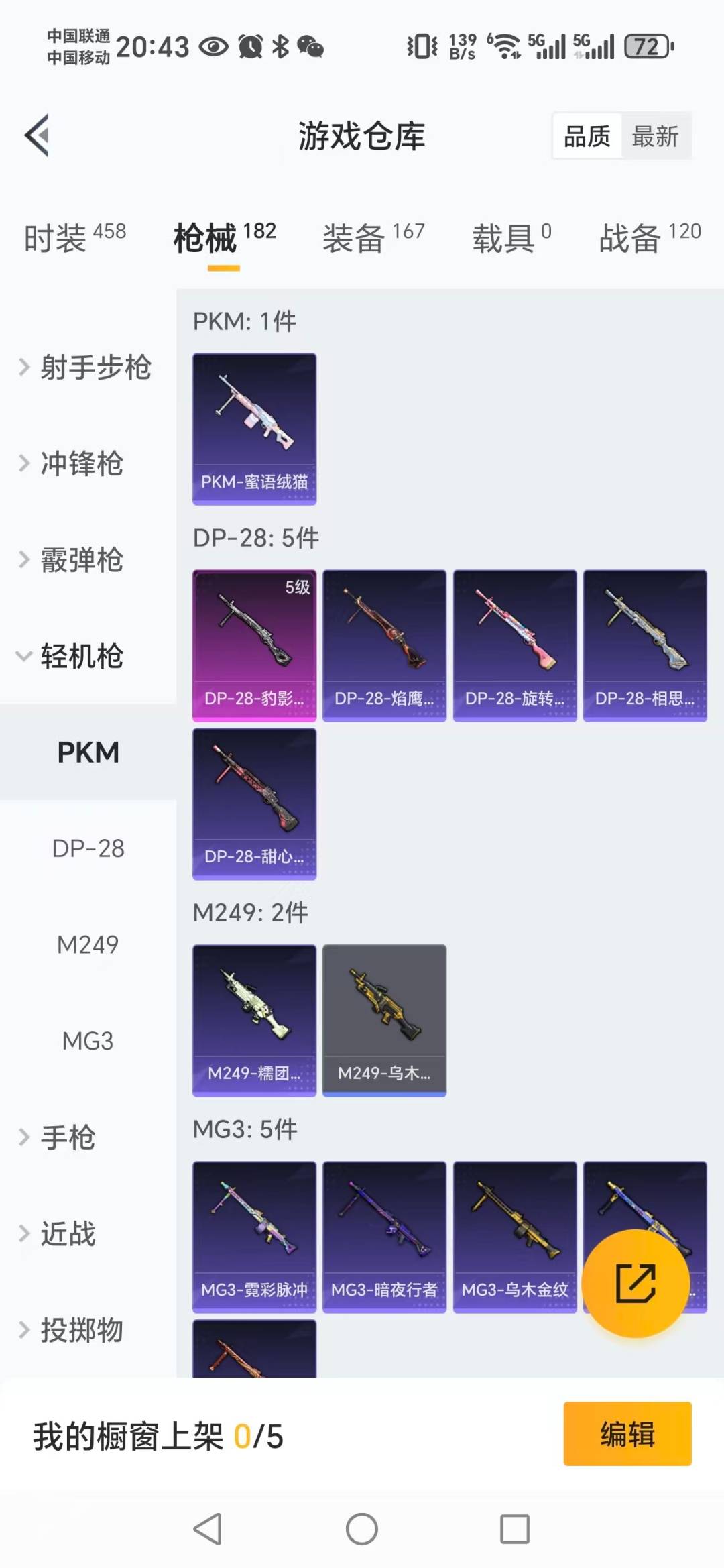Screen dimensions: 724x1568
Task: Open the PKM-蜜语绒猫 skin
Action: tap(254, 429)
